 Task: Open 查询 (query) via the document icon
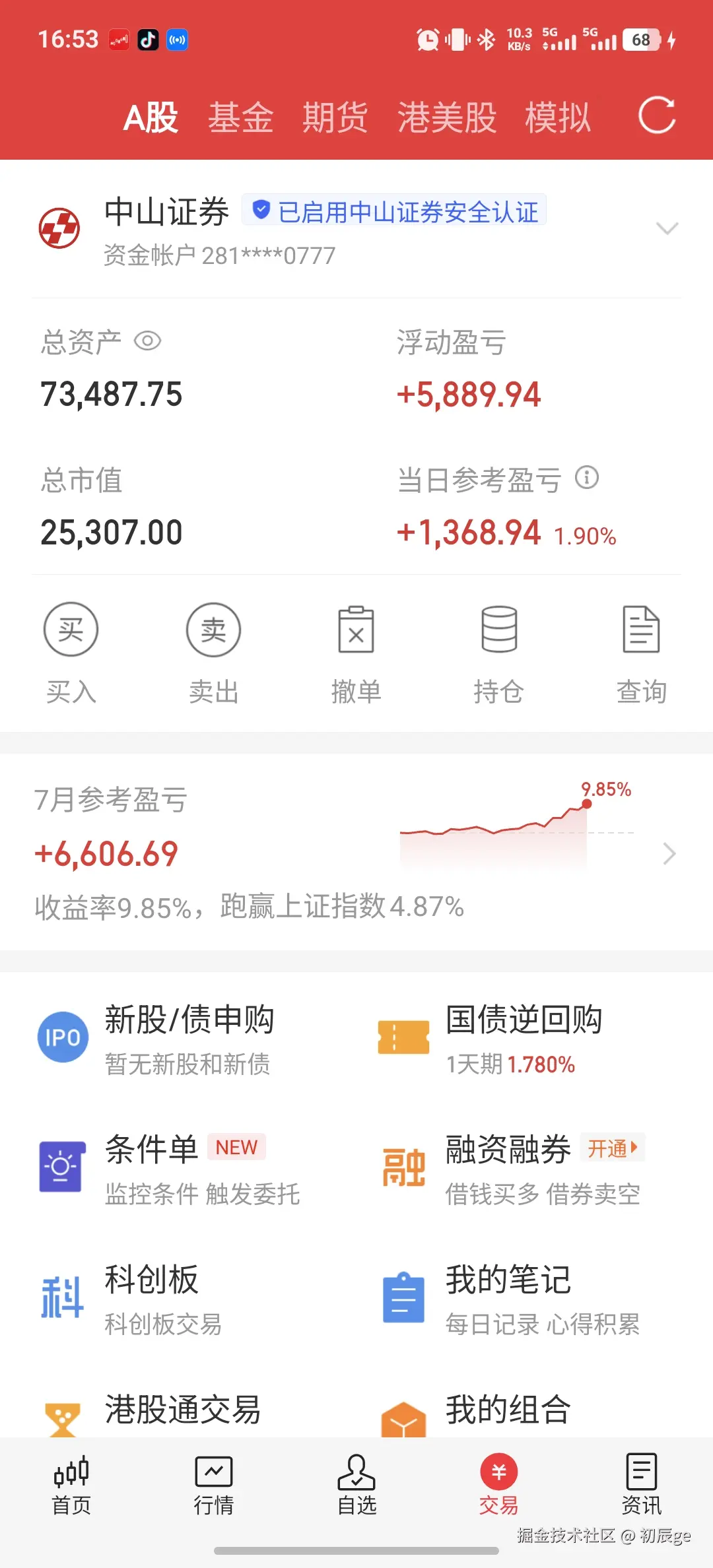[641, 629]
